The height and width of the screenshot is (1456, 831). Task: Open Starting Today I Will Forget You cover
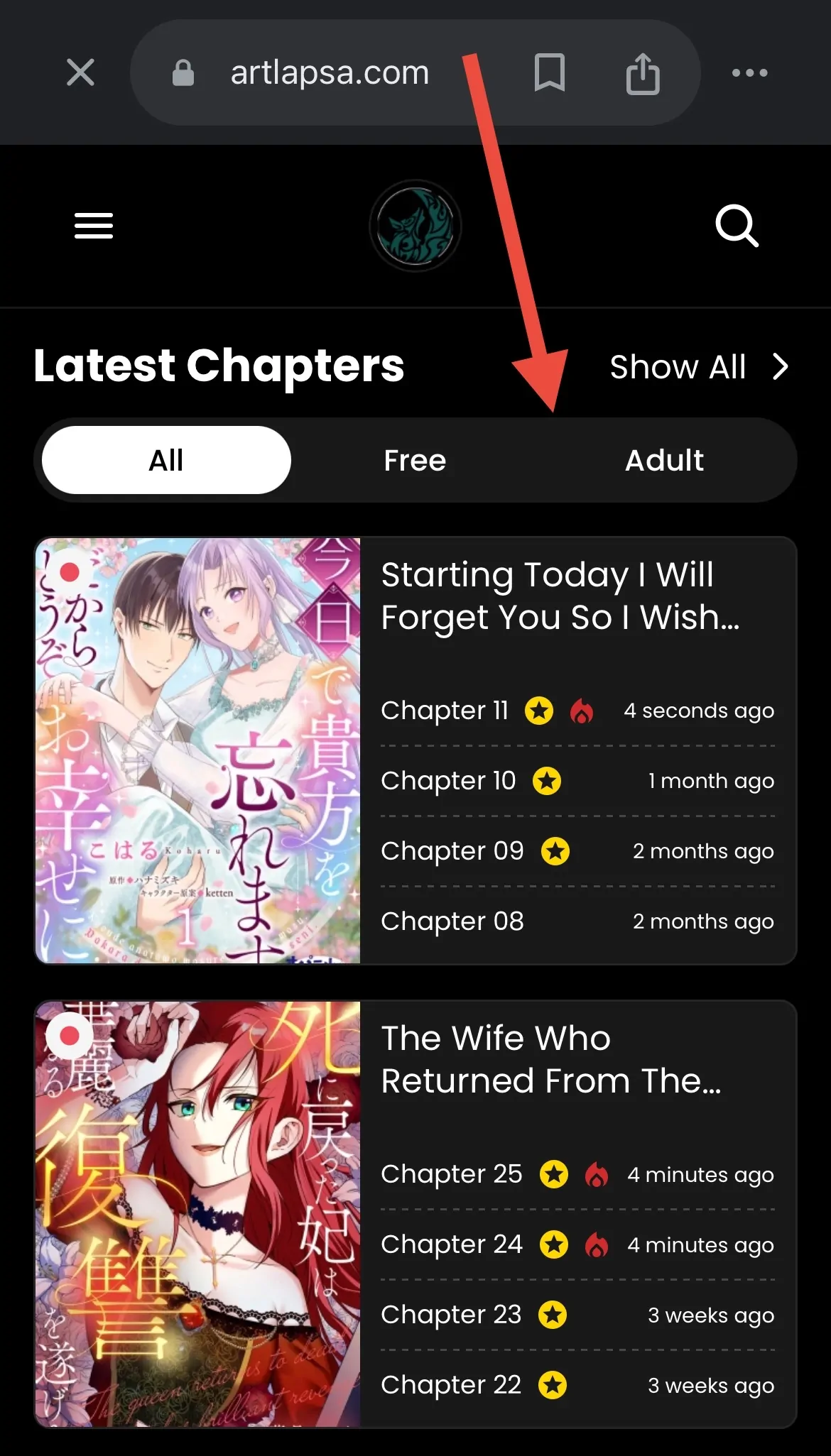[198, 750]
